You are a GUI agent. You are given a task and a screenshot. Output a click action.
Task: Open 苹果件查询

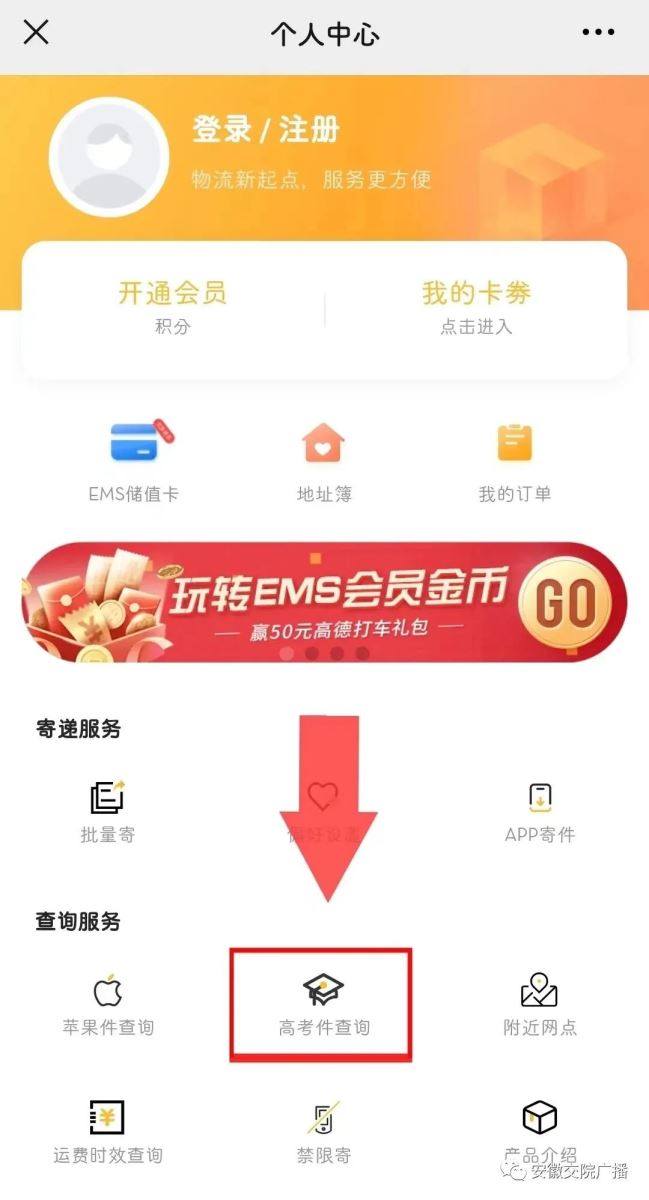pos(107,1005)
